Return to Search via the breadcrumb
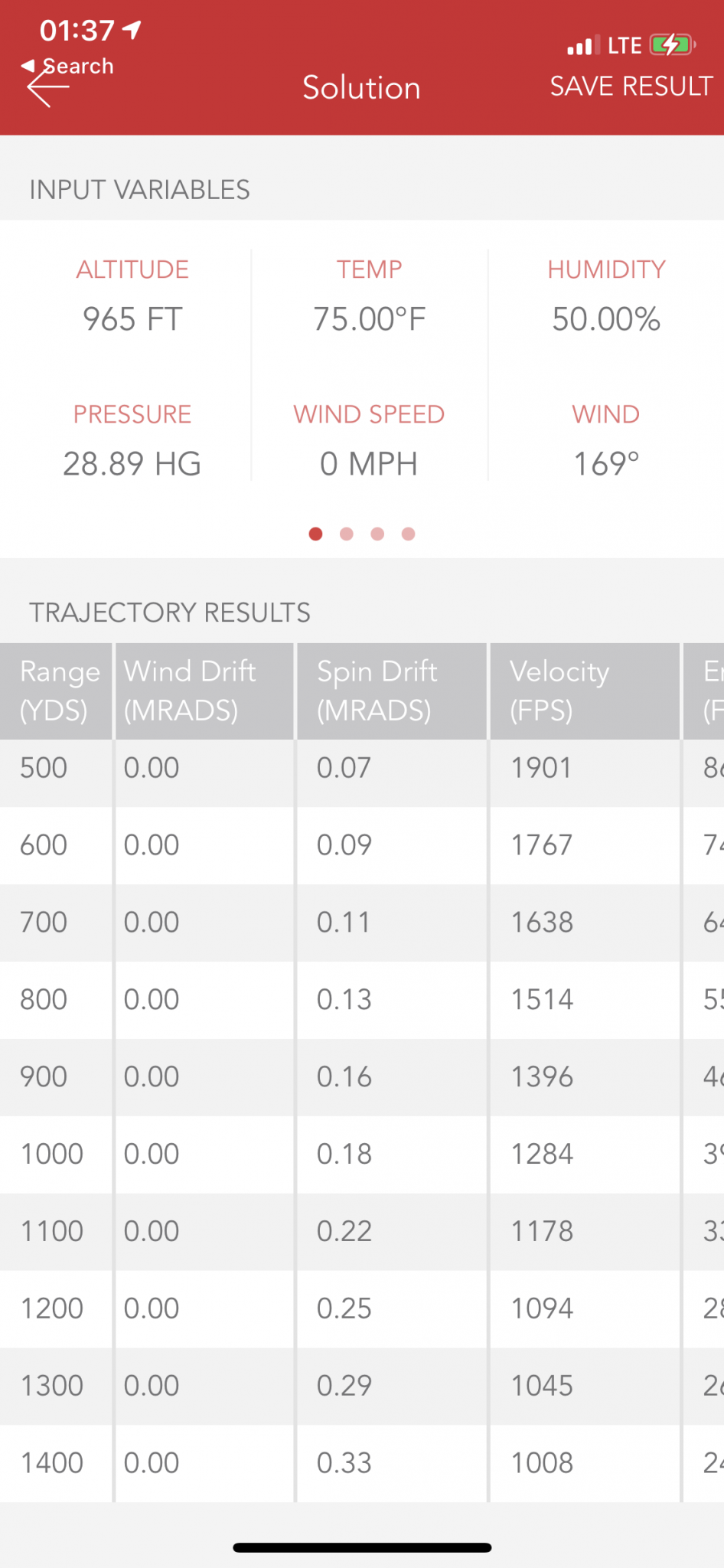 click(69, 66)
